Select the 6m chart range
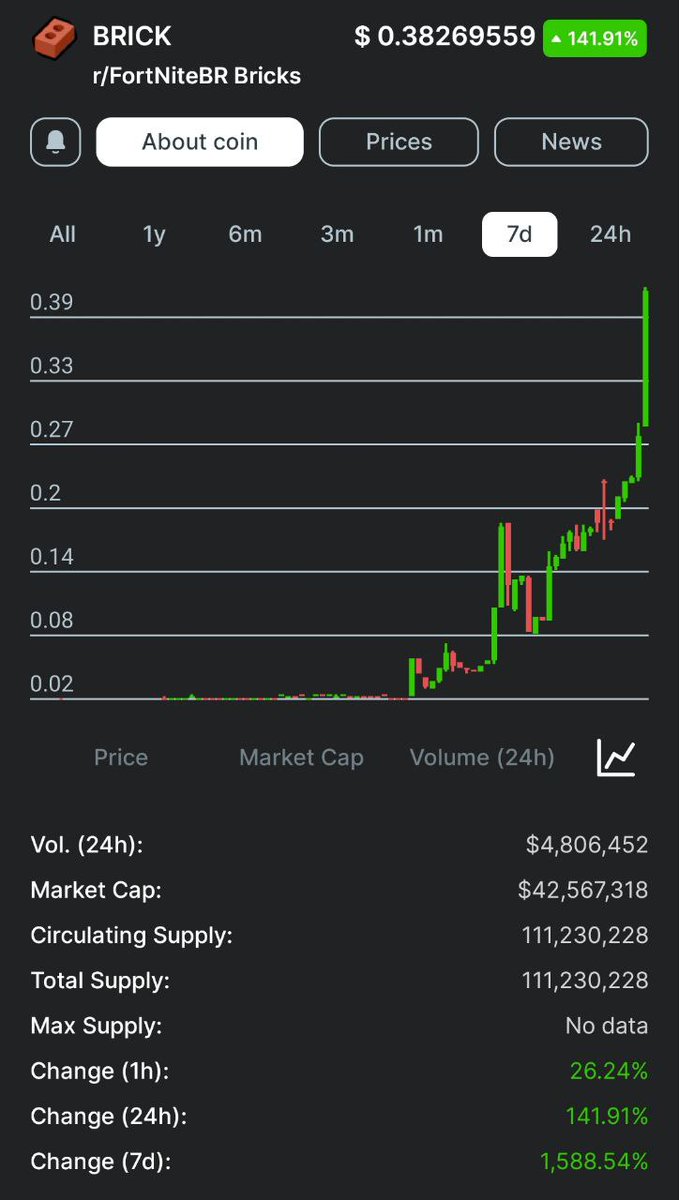The height and width of the screenshot is (1200, 679). [x=245, y=234]
